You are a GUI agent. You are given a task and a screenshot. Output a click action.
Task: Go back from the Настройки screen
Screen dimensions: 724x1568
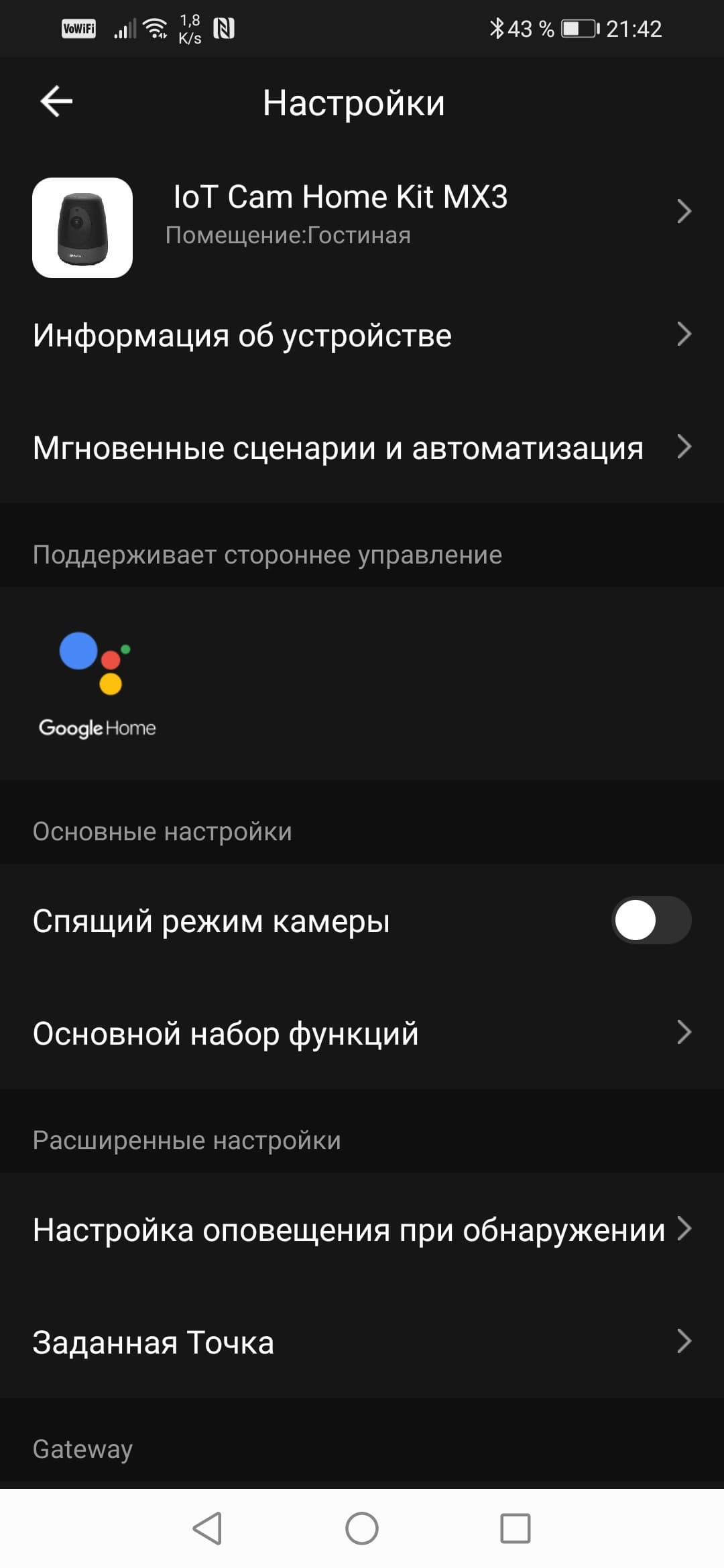click(56, 102)
